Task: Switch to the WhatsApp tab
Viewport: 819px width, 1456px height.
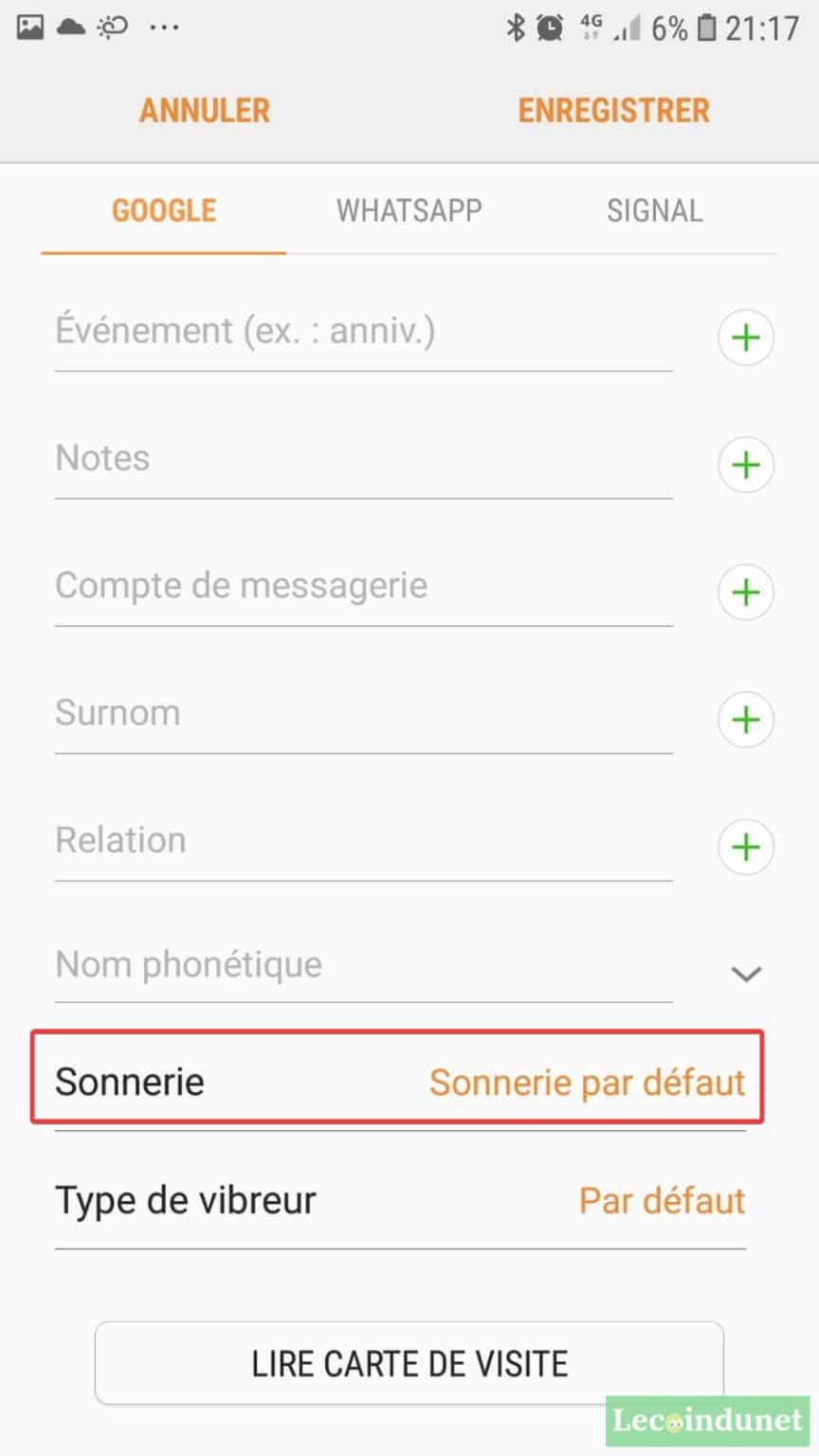Action: tap(409, 210)
